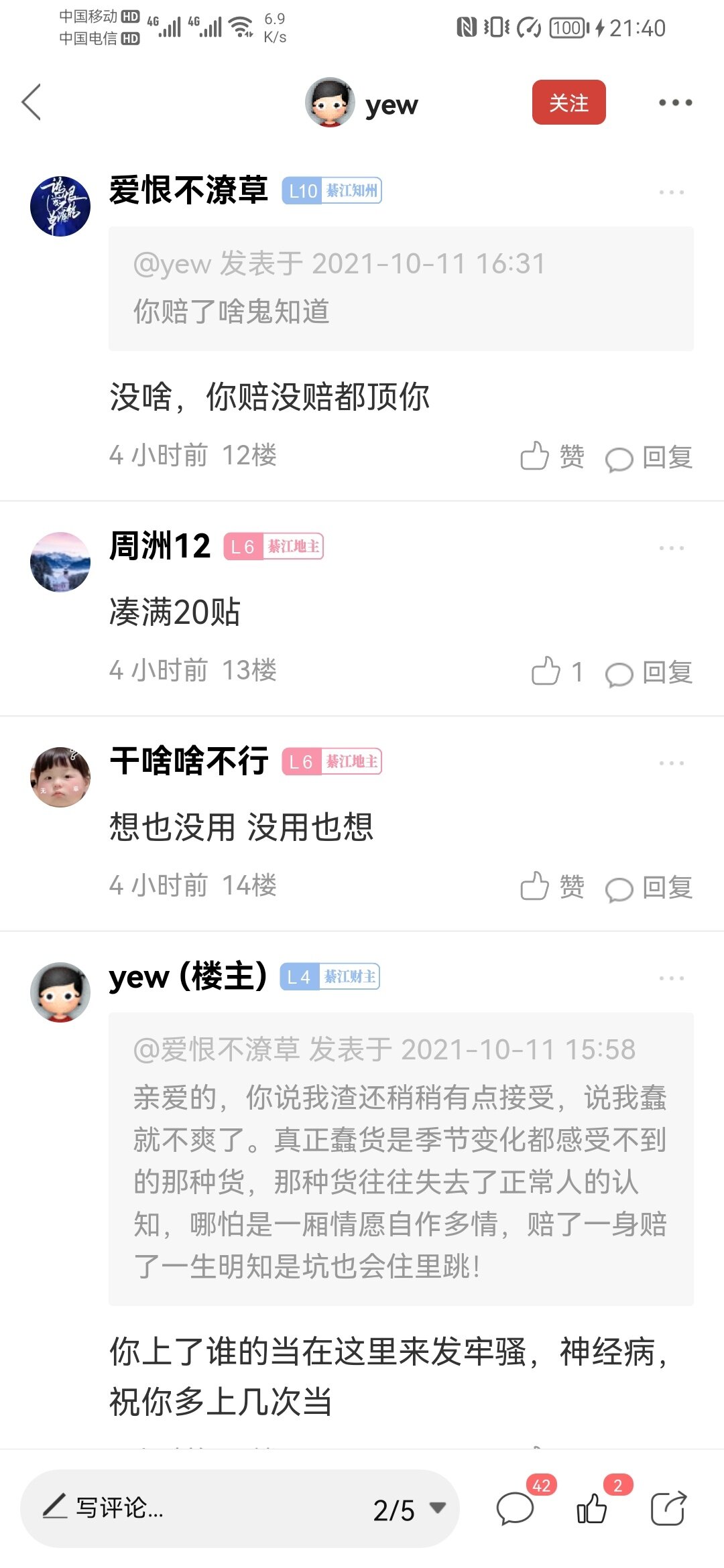Reply to 周洲12's floor 13 comment

[x=649, y=672]
